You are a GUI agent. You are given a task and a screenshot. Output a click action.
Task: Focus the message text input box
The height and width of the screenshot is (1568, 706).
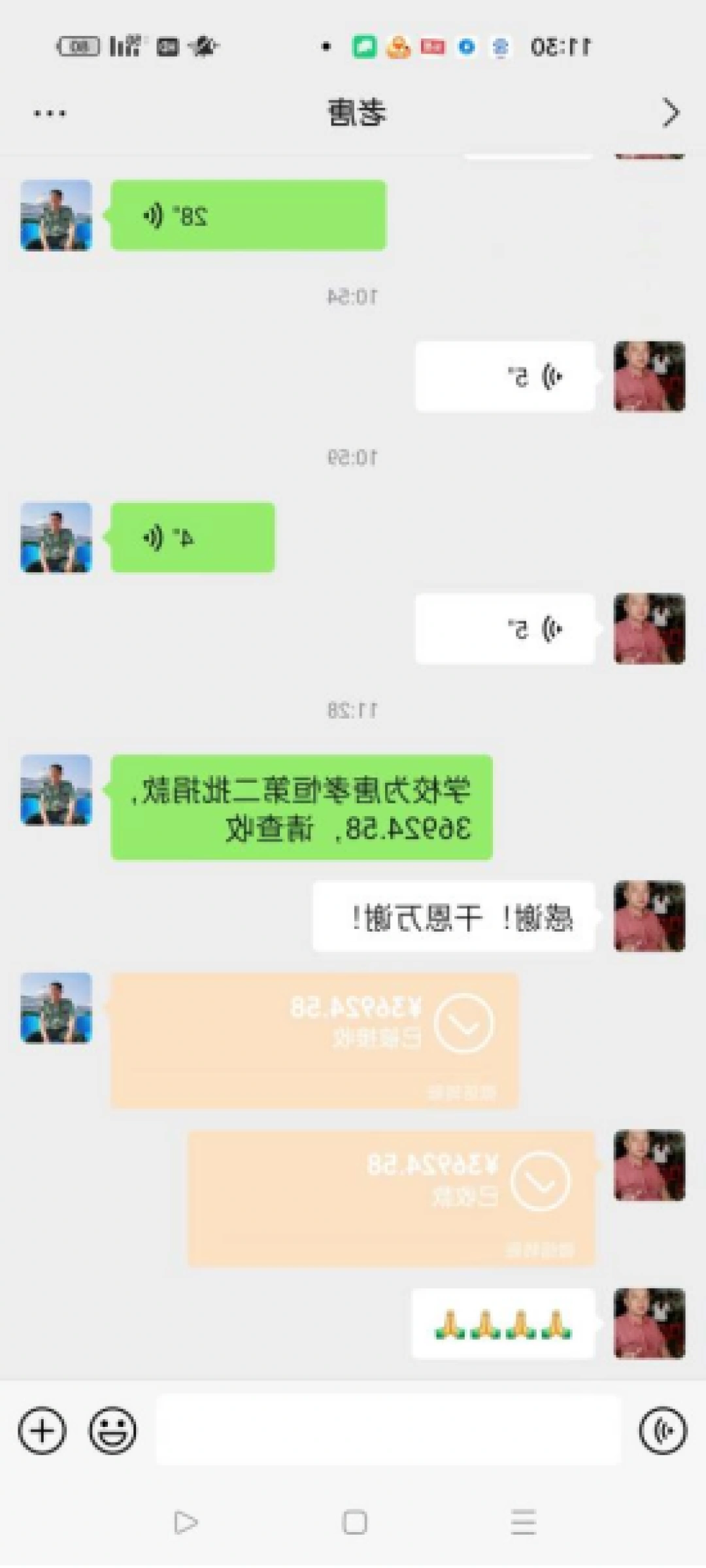388,1430
